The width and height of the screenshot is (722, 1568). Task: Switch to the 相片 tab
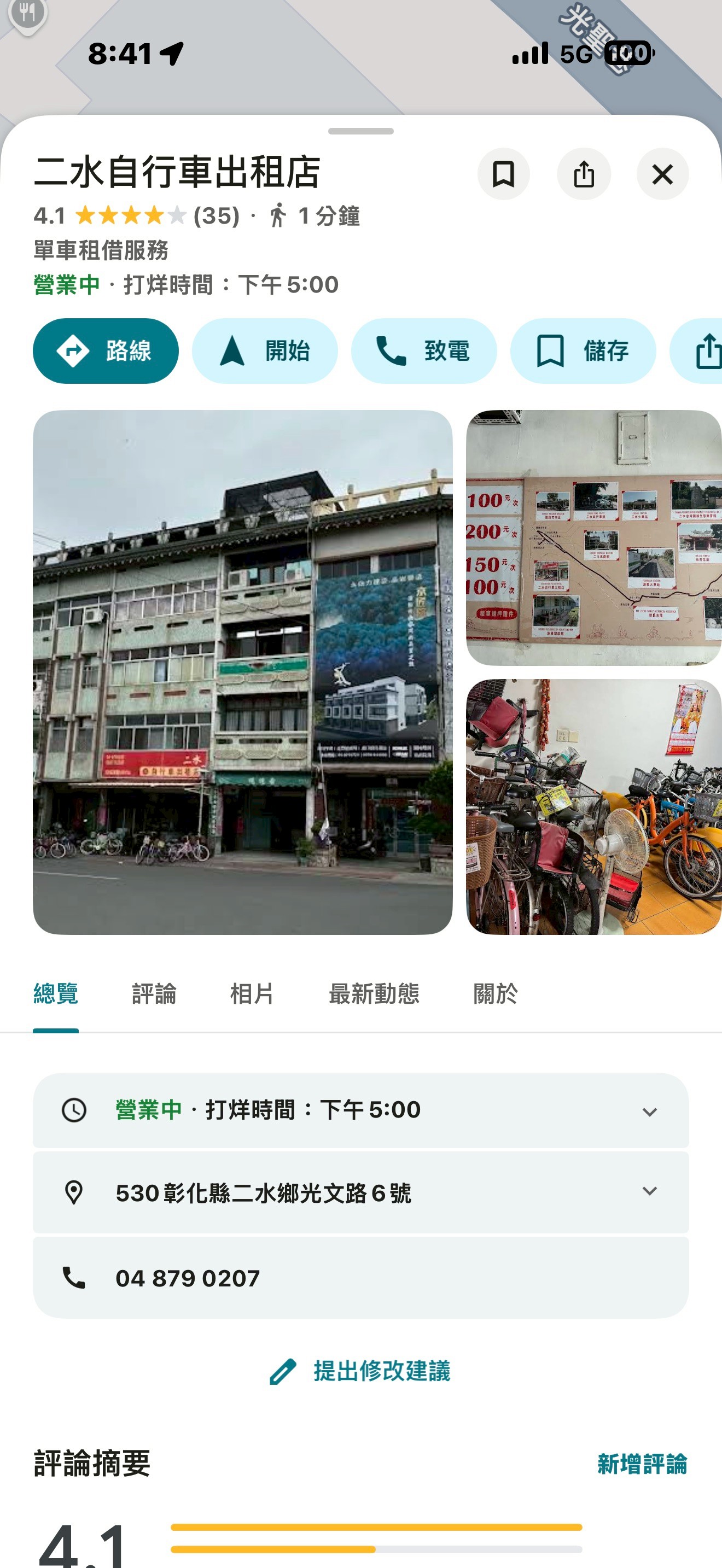point(252,993)
